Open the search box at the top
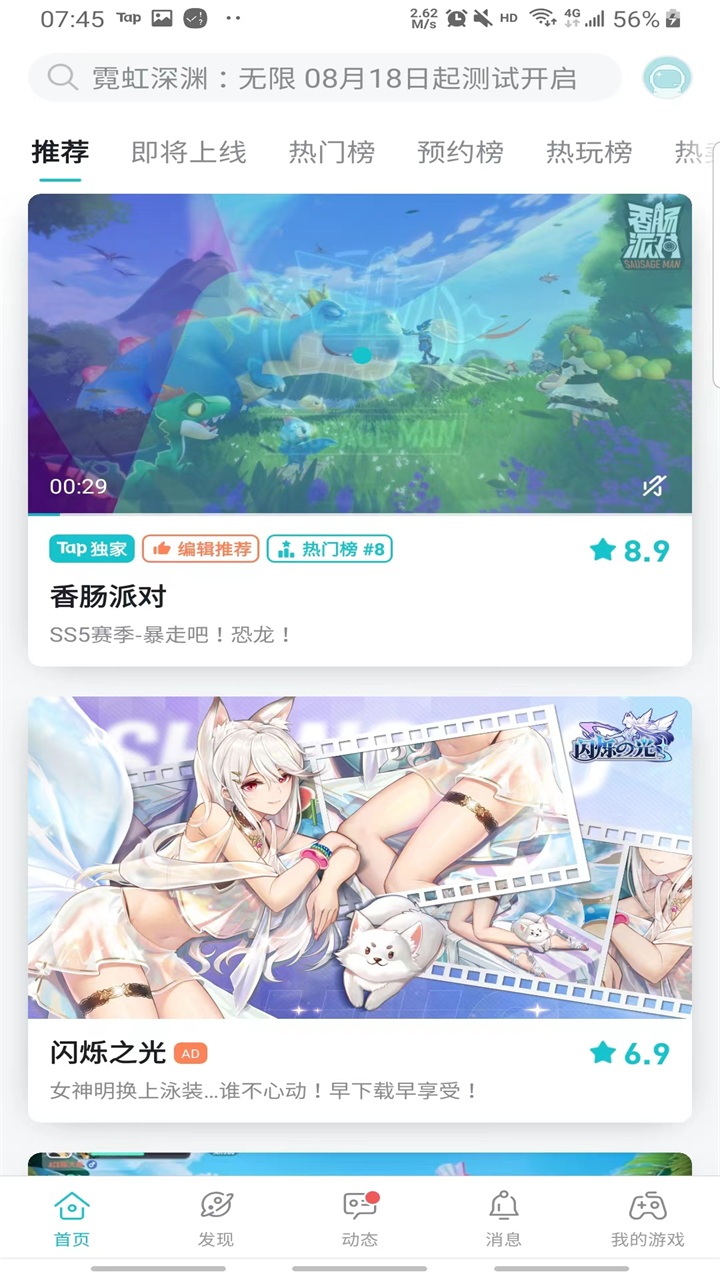 click(325, 78)
